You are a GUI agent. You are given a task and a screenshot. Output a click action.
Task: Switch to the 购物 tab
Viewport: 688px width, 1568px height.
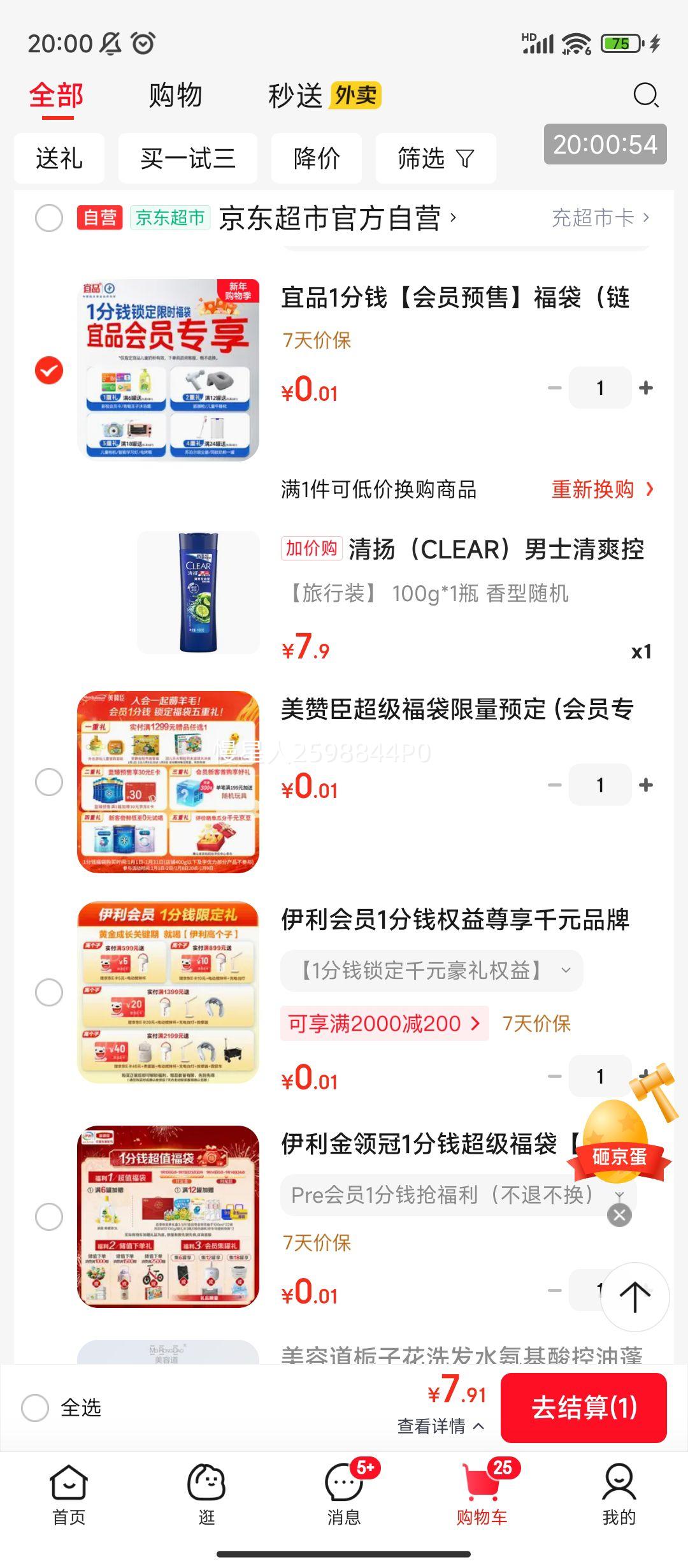point(175,96)
